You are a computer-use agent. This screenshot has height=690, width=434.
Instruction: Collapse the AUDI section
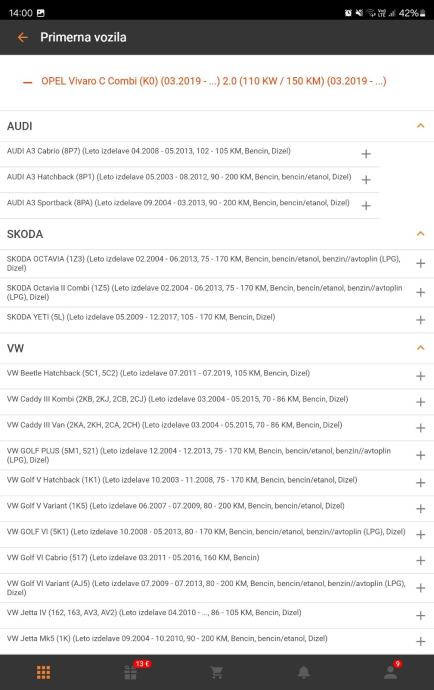tap(420, 126)
